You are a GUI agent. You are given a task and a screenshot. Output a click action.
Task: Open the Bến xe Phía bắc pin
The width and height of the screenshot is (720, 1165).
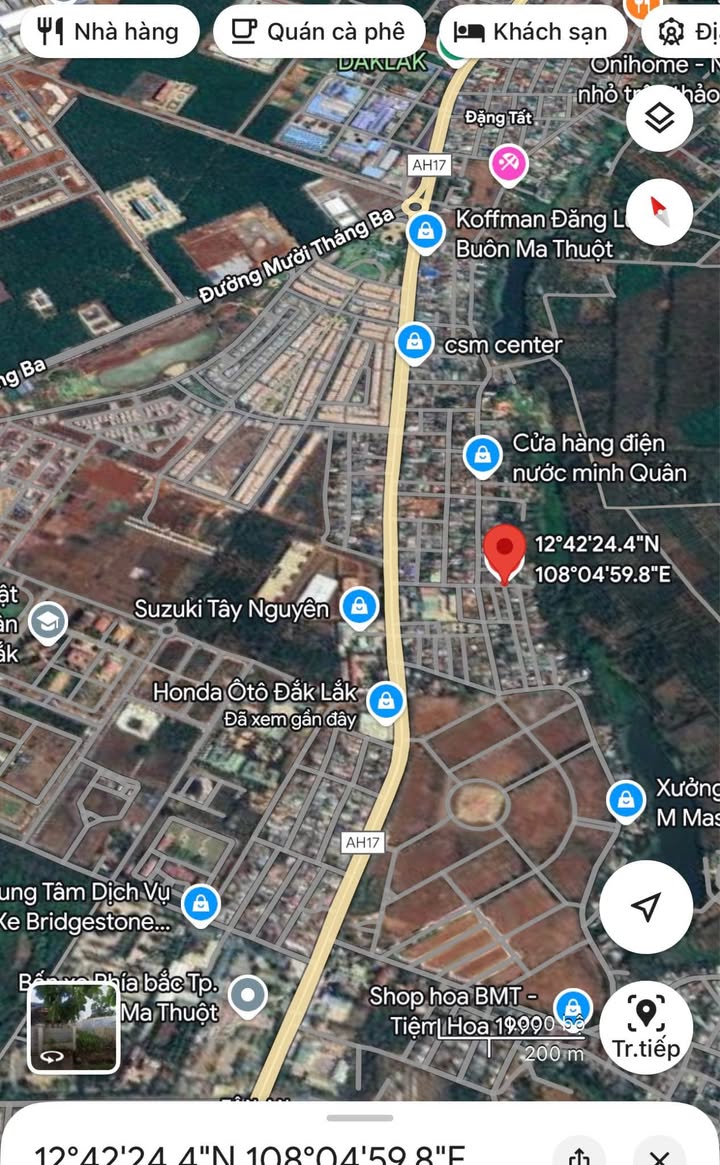click(x=247, y=995)
